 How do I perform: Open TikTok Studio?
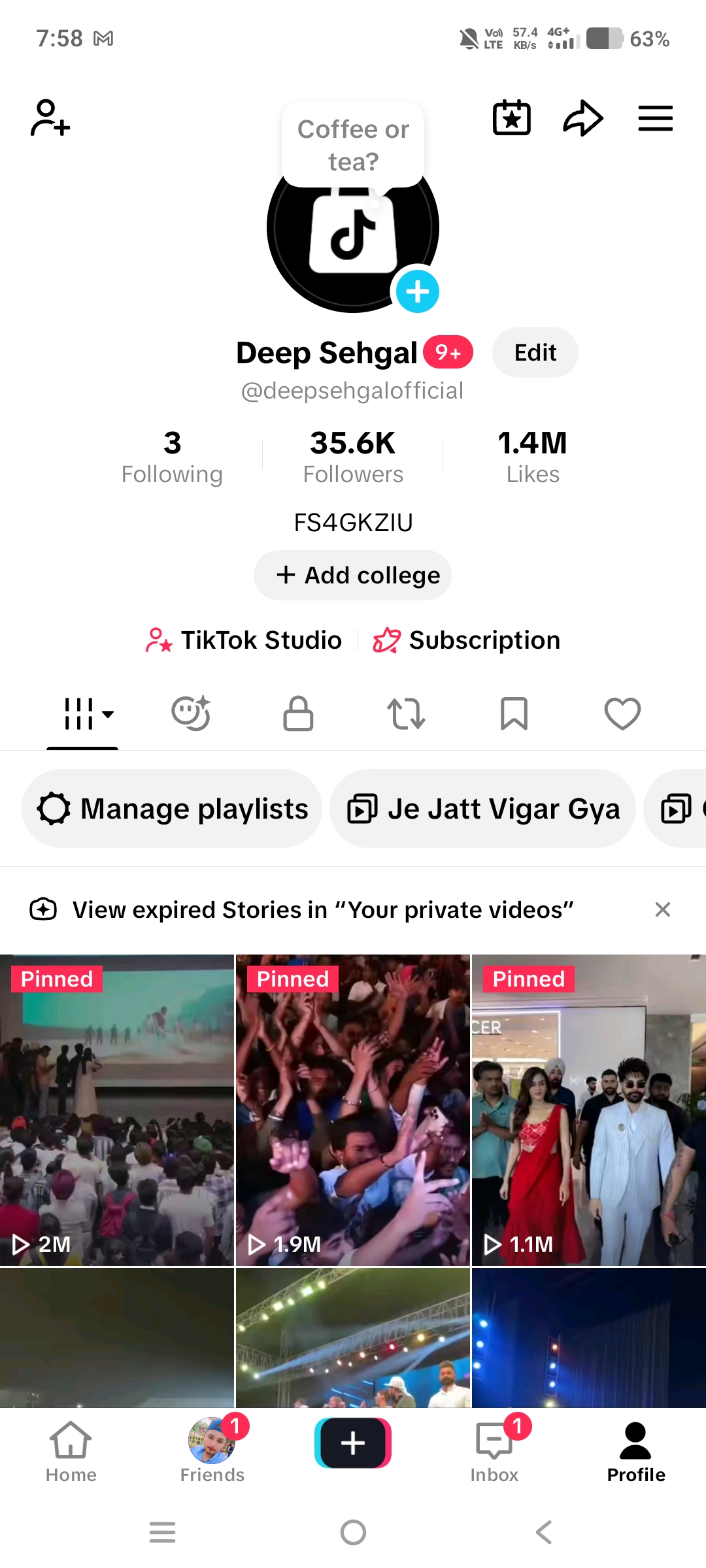(244, 640)
